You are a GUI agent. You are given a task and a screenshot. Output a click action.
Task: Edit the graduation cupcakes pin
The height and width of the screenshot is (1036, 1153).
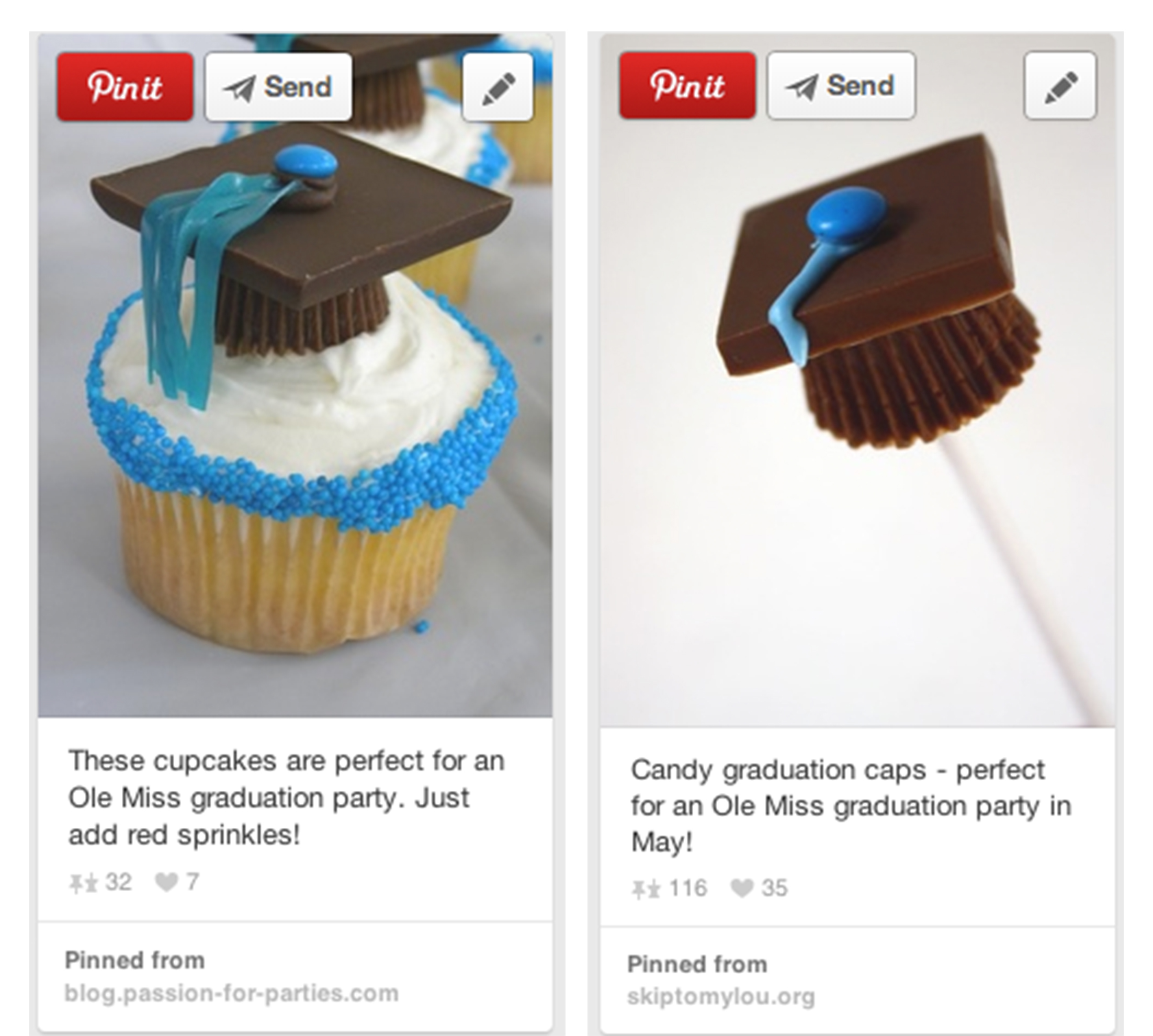click(x=498, y=88)
